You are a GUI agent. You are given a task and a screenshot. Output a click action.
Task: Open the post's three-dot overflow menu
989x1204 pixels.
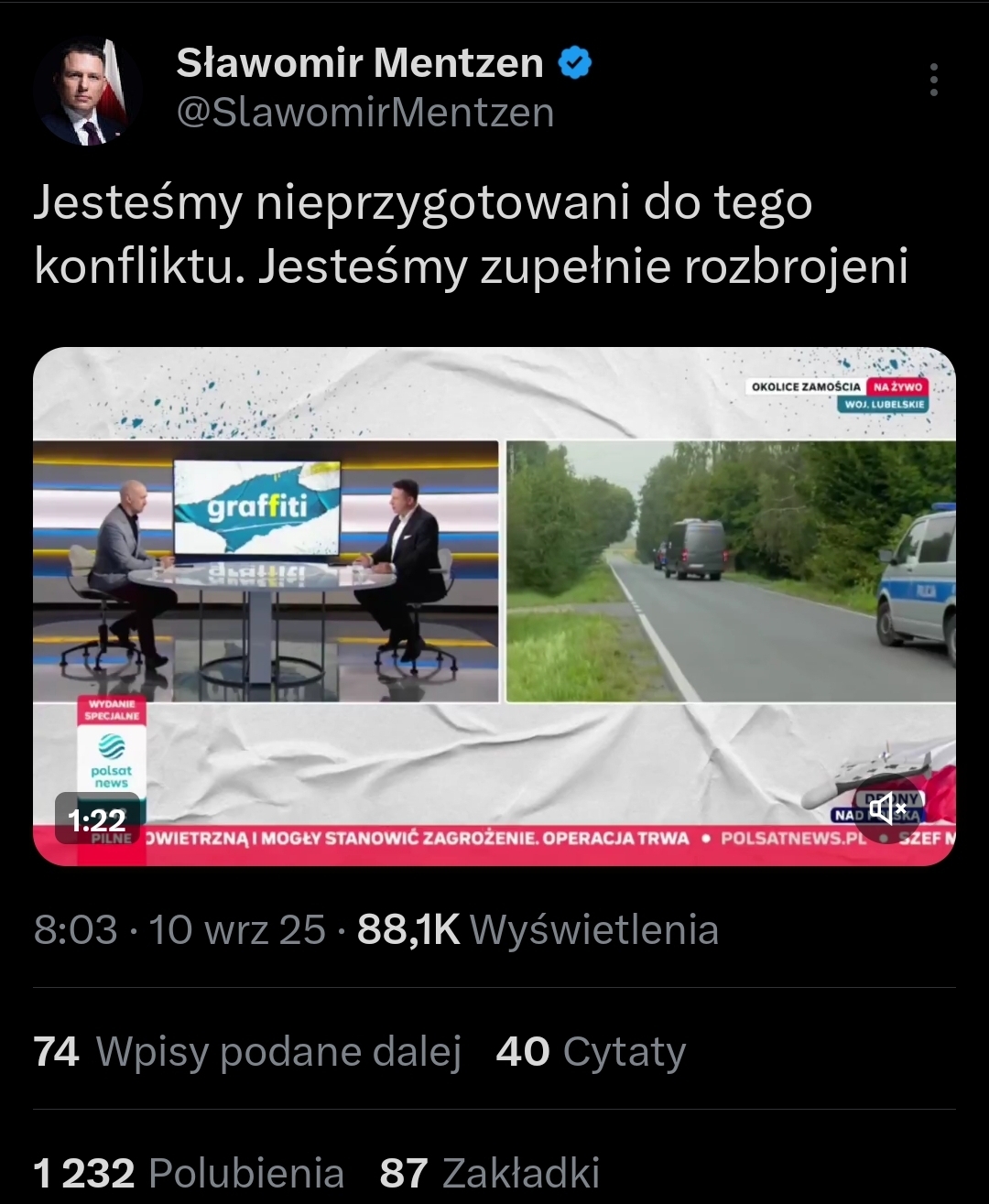point(933,81)
